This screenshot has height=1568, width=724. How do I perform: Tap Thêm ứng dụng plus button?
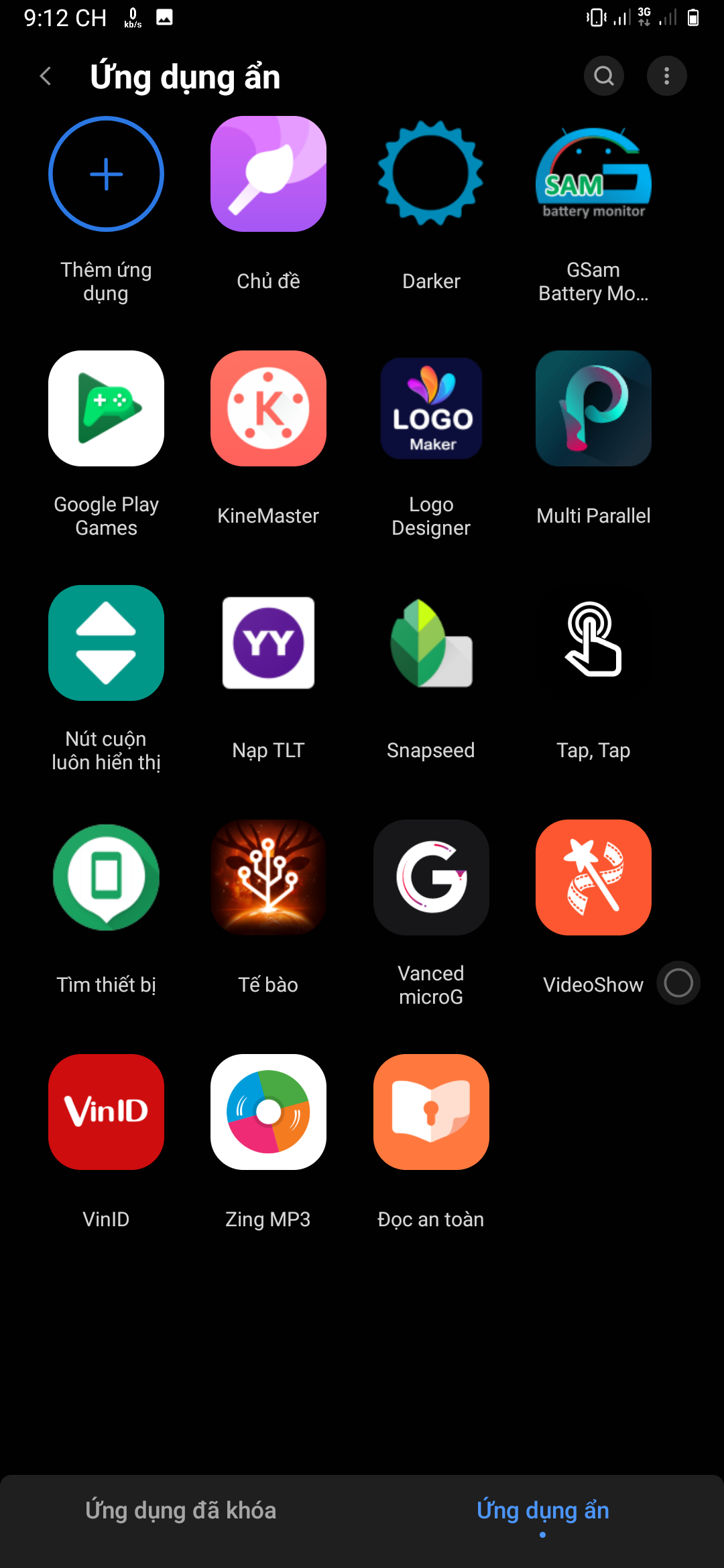[106, 174]
